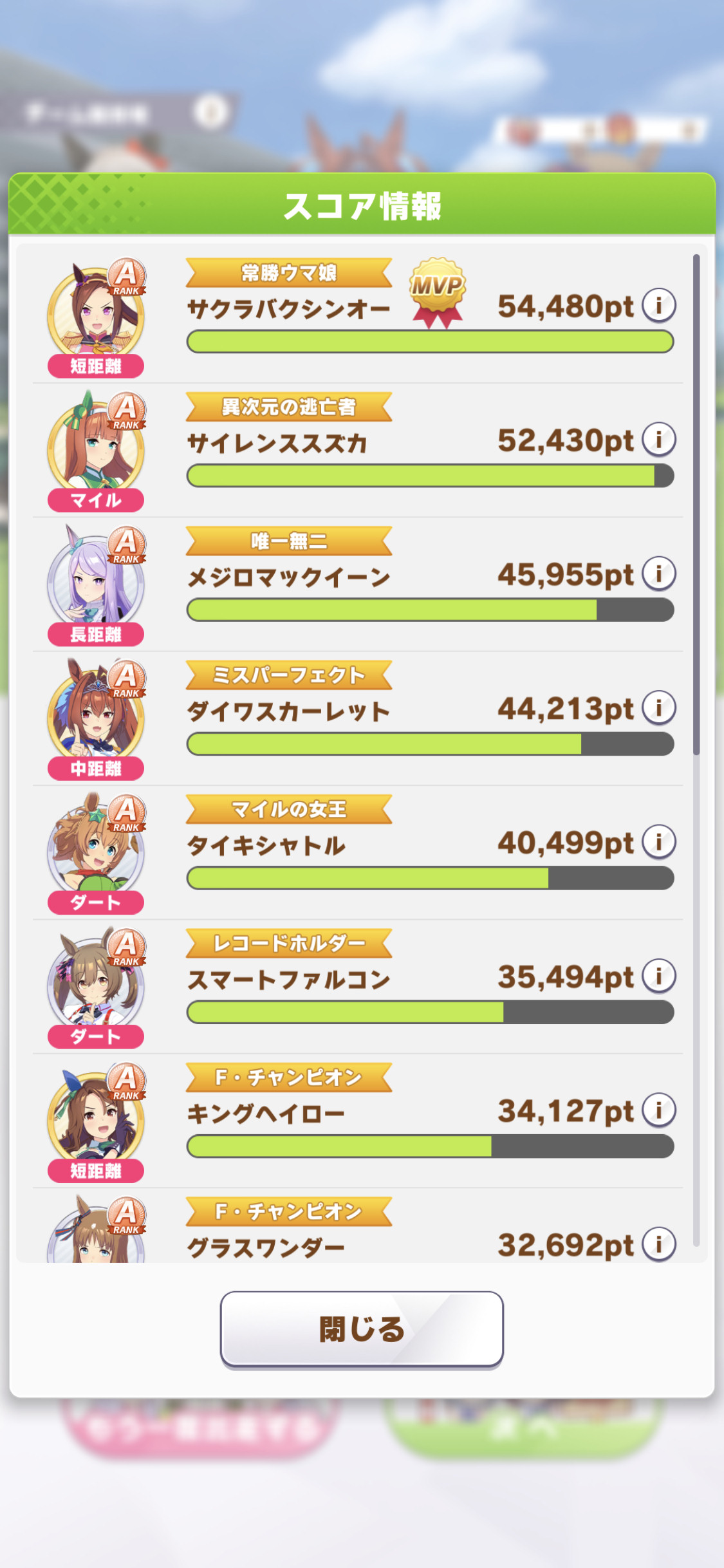This screenshot has height=1568, width=724.
Task: Open score info for サクラバクシンオー
Action: 659,305
